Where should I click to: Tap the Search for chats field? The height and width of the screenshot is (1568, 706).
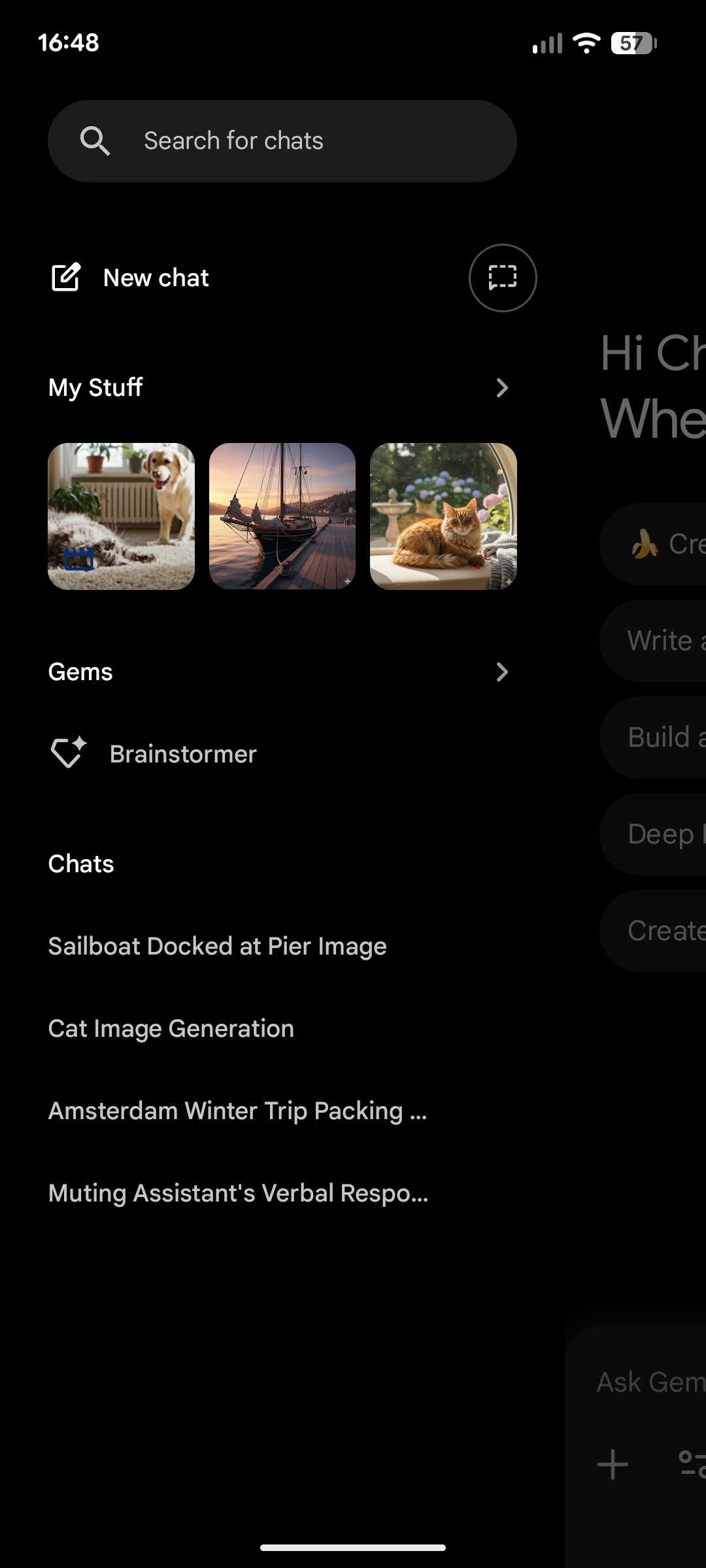tap(282, 140)
